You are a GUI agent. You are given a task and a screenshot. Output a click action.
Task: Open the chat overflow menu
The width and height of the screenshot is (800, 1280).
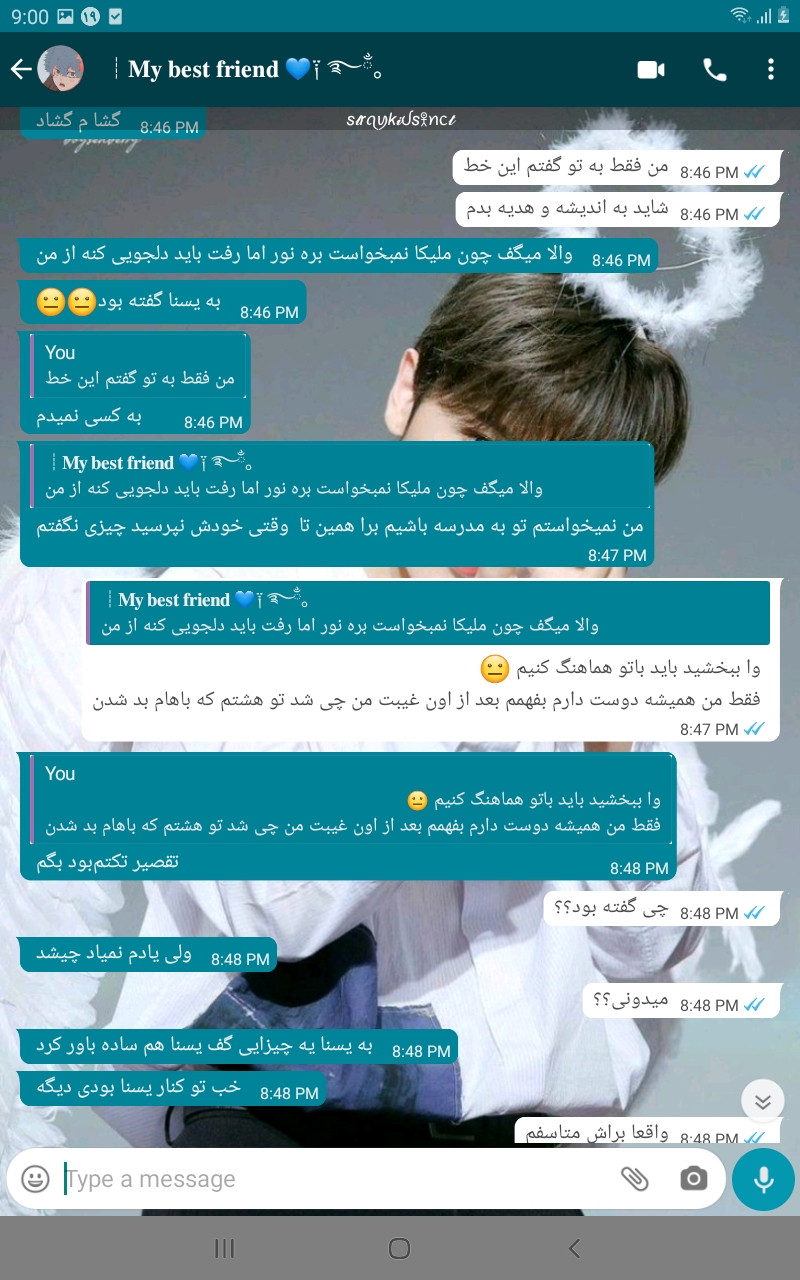click(x=770, y=69)
